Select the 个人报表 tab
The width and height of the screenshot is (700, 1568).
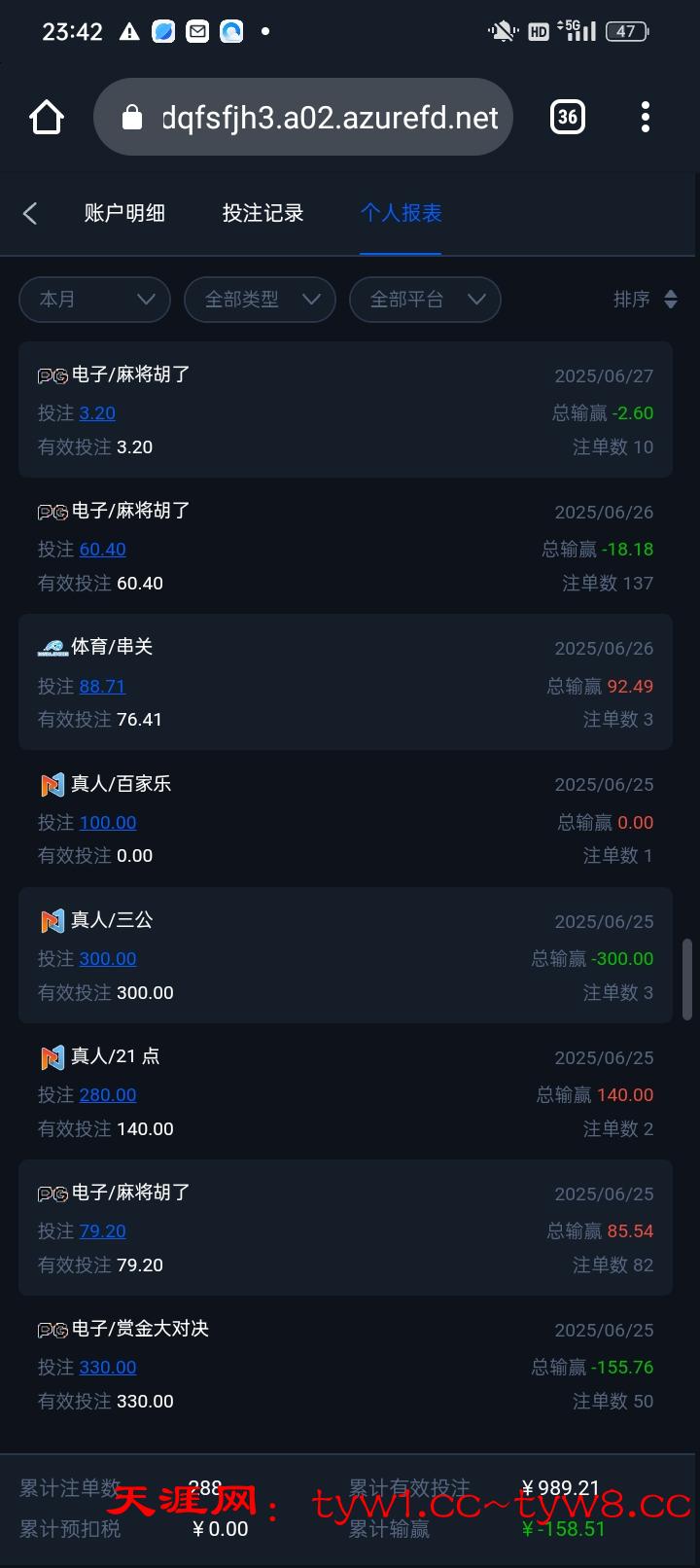point(401,213)
